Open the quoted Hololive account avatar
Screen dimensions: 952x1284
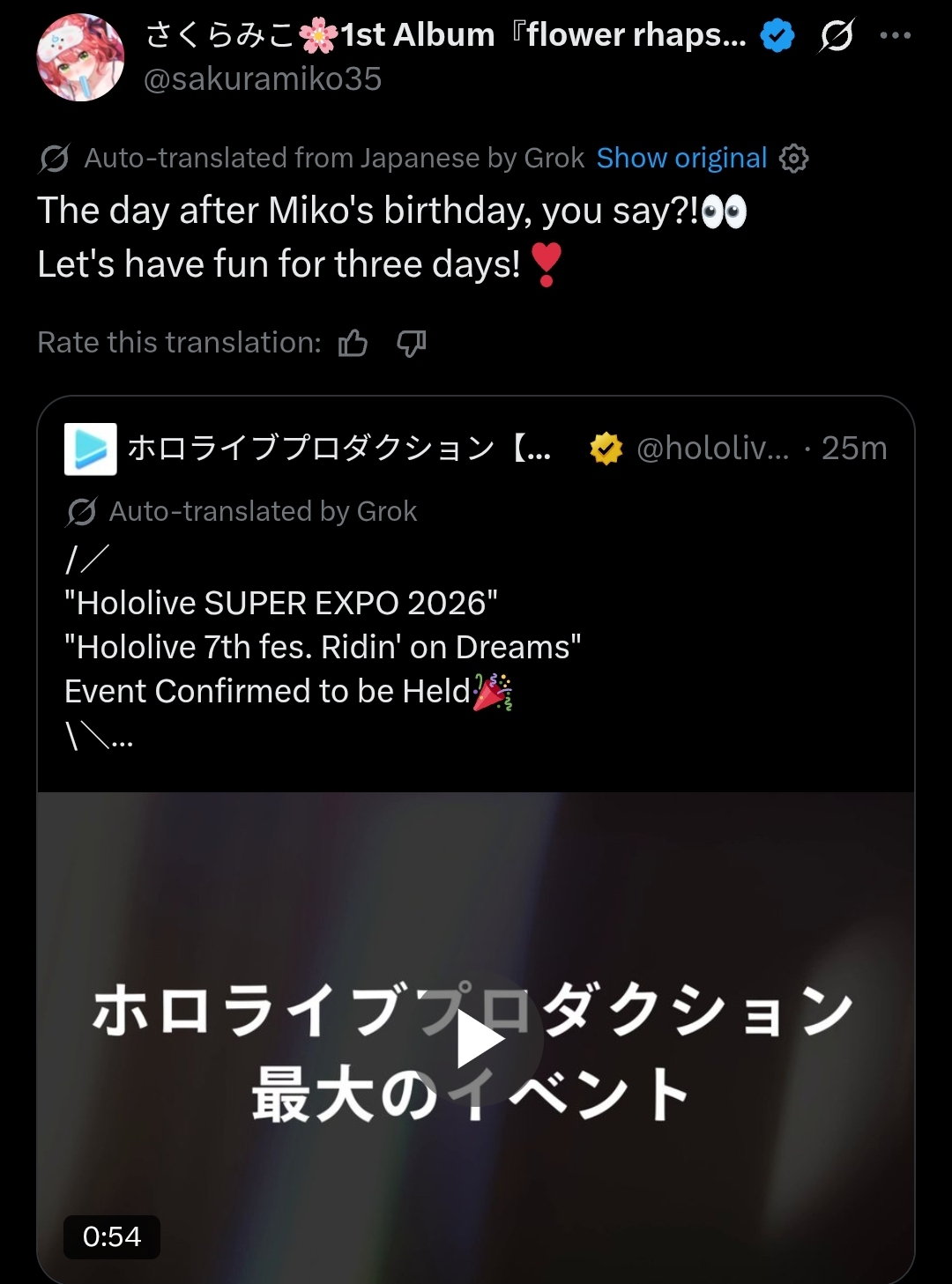91,449
